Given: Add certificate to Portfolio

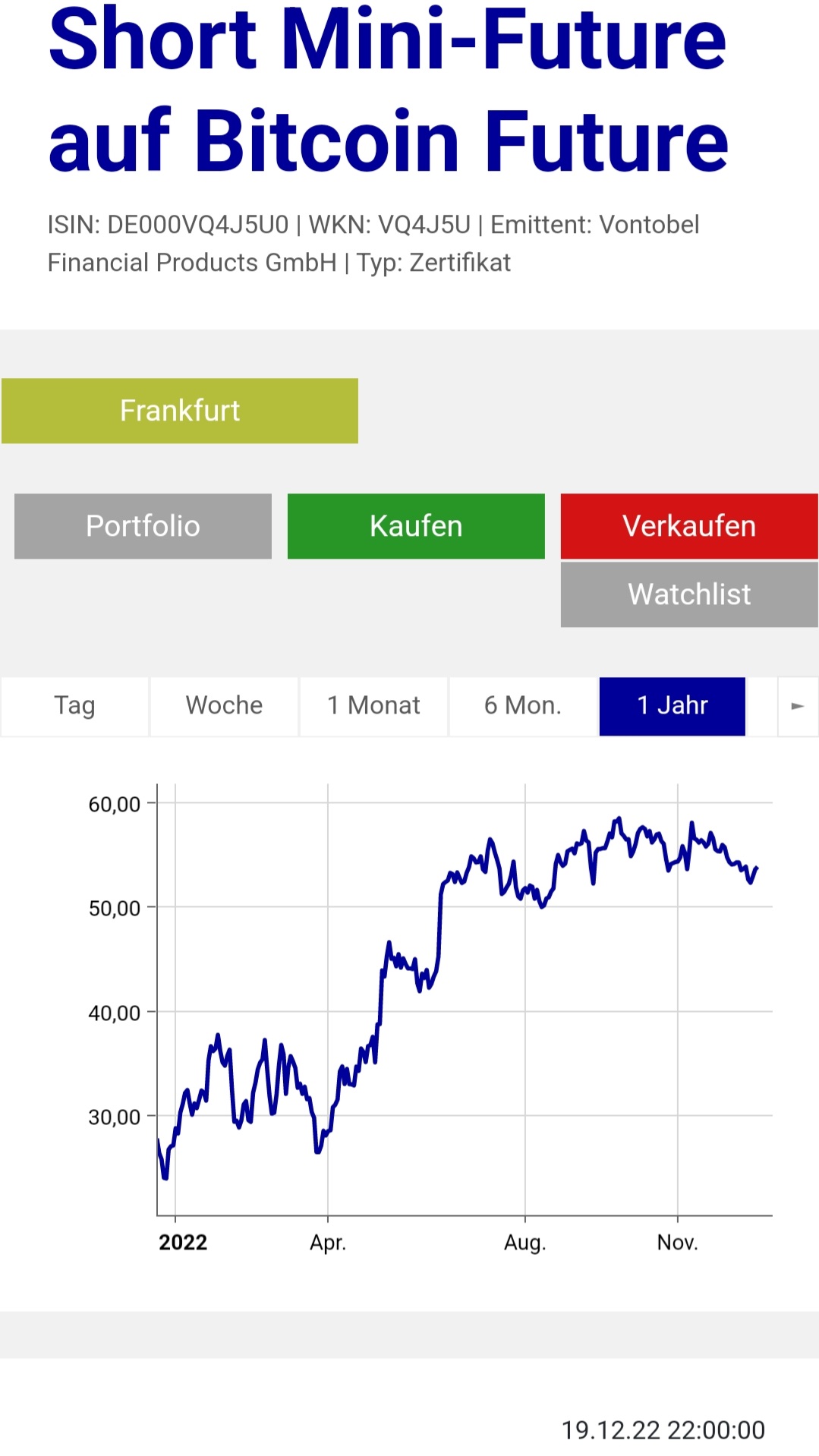Looking at the screenshot, I should click(143, 526).
